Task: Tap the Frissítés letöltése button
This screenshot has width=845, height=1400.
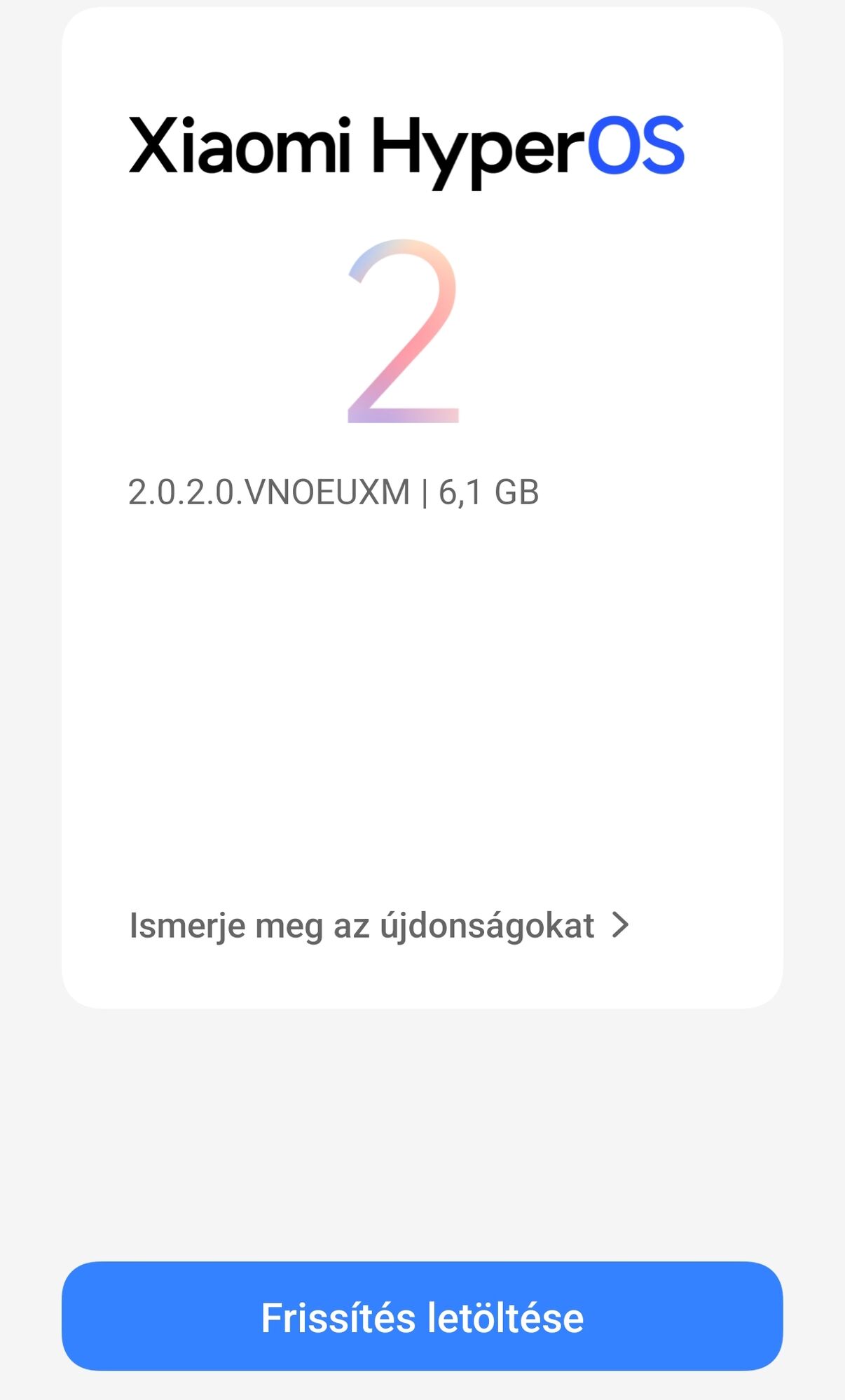Action: [x=422, y=1317]
